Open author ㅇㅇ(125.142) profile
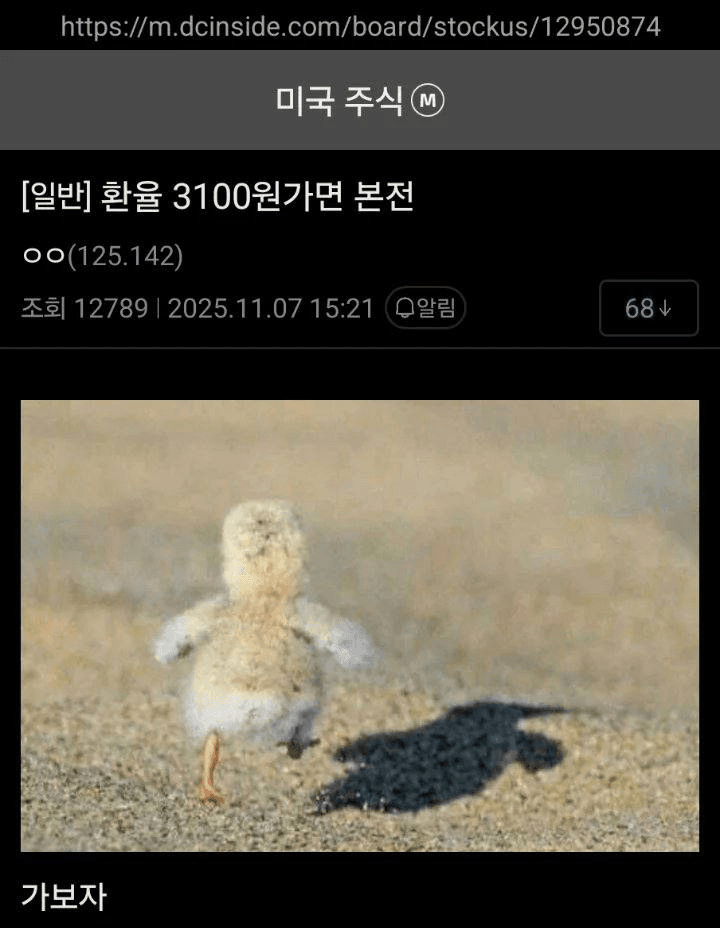This screenshot has width=720, height=928. (102, 256)
